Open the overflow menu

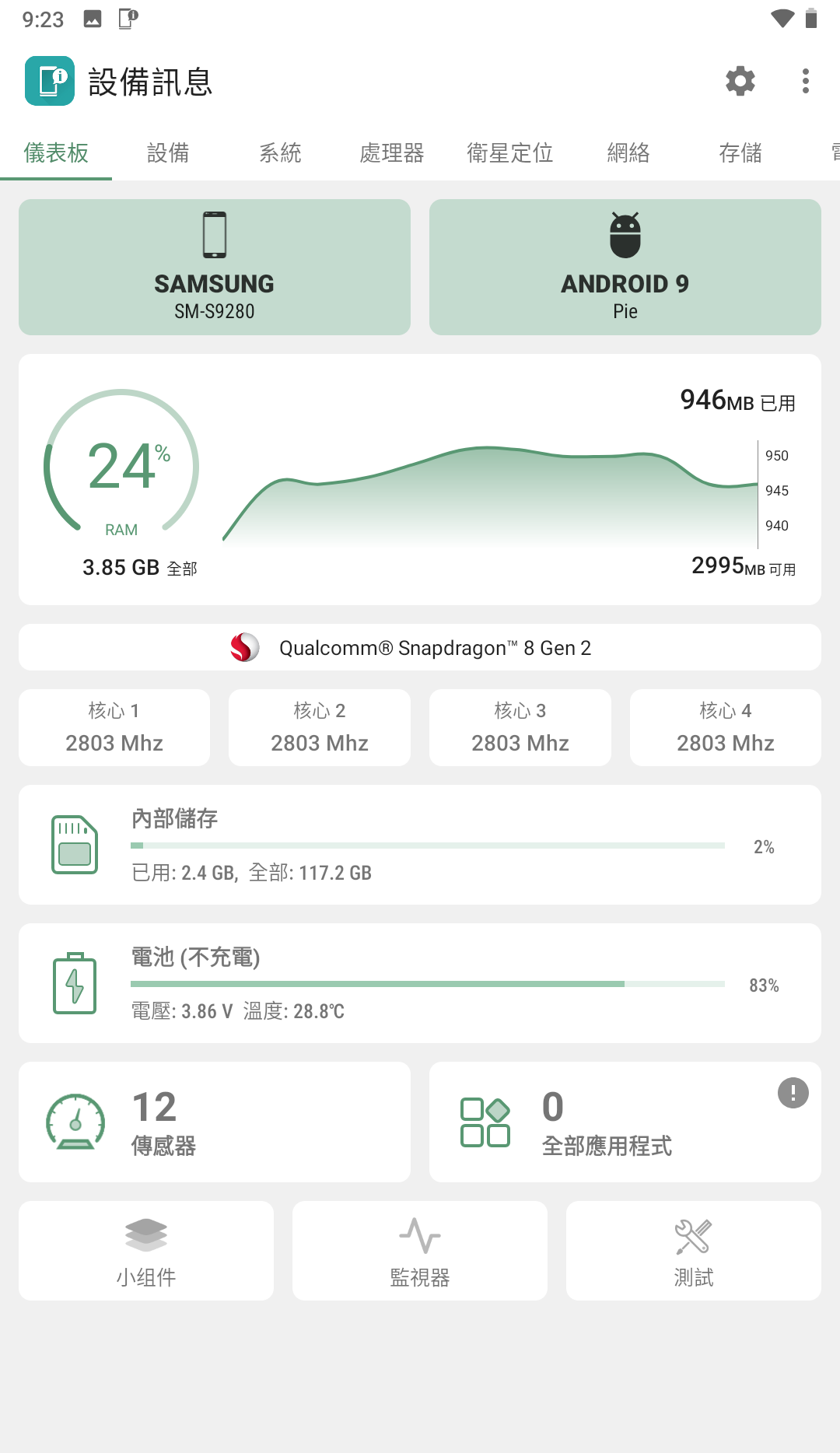click(x=805, y=81)
